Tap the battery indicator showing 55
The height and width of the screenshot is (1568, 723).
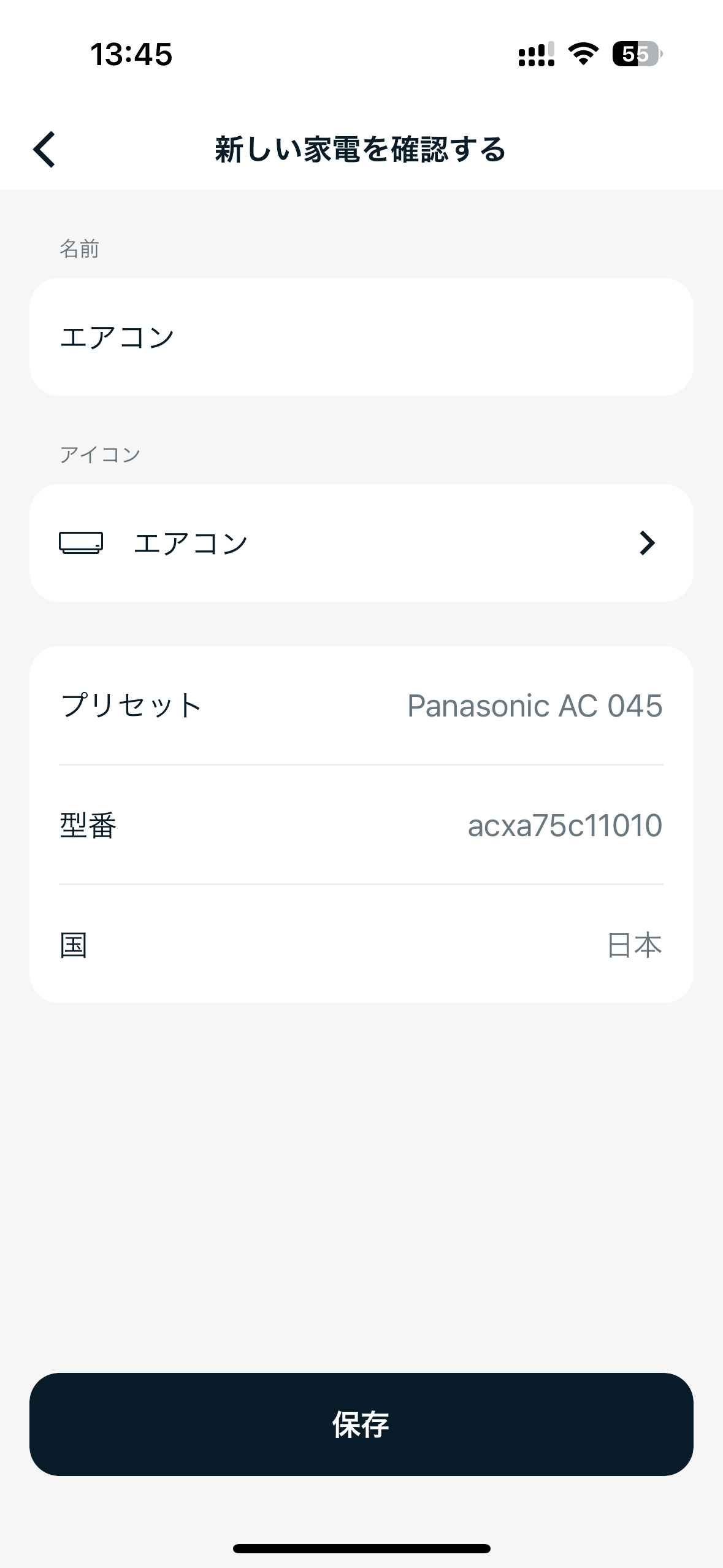point(636,55)
